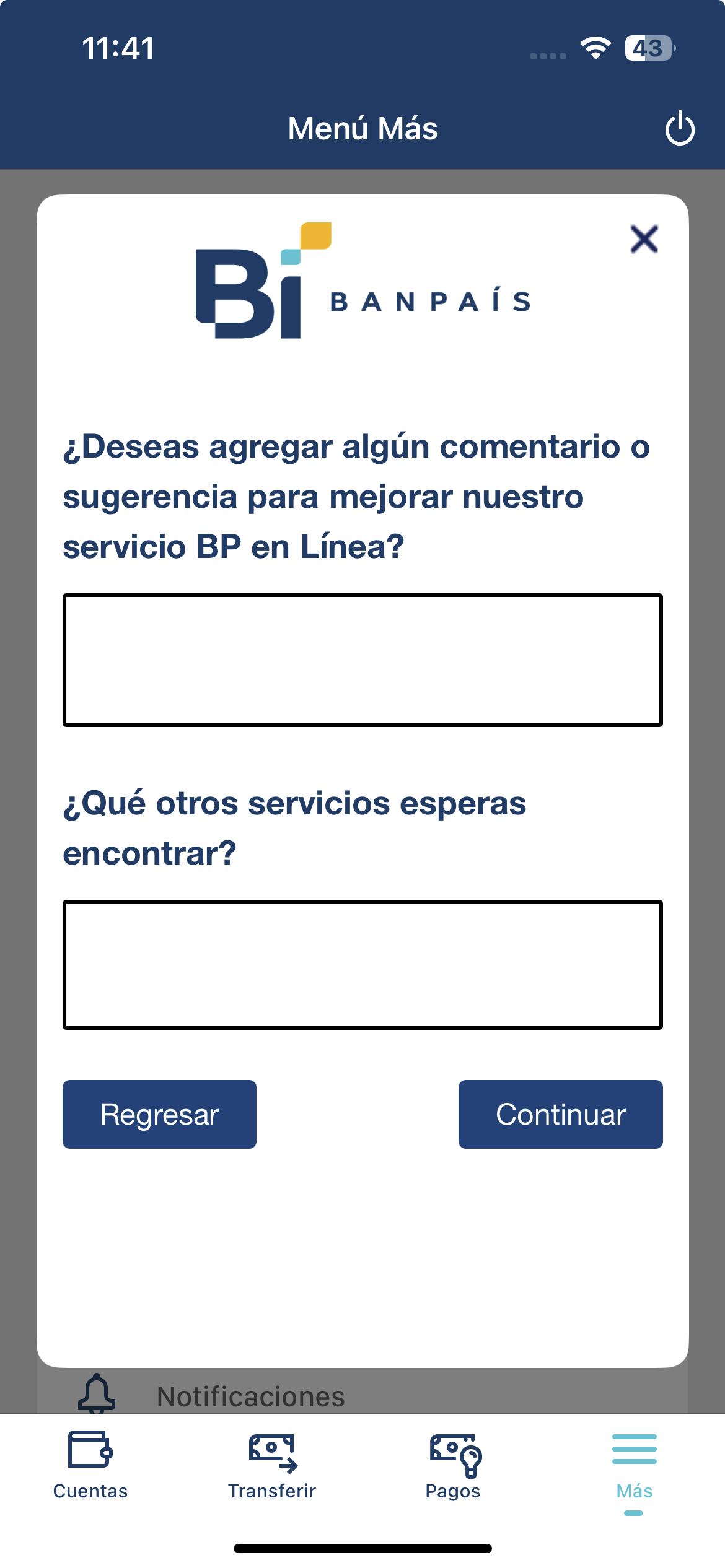The height and width of the screenshot is (1568, 725).
Task: Close the Banpaís survey dialog
Action: tap(644, 239)
